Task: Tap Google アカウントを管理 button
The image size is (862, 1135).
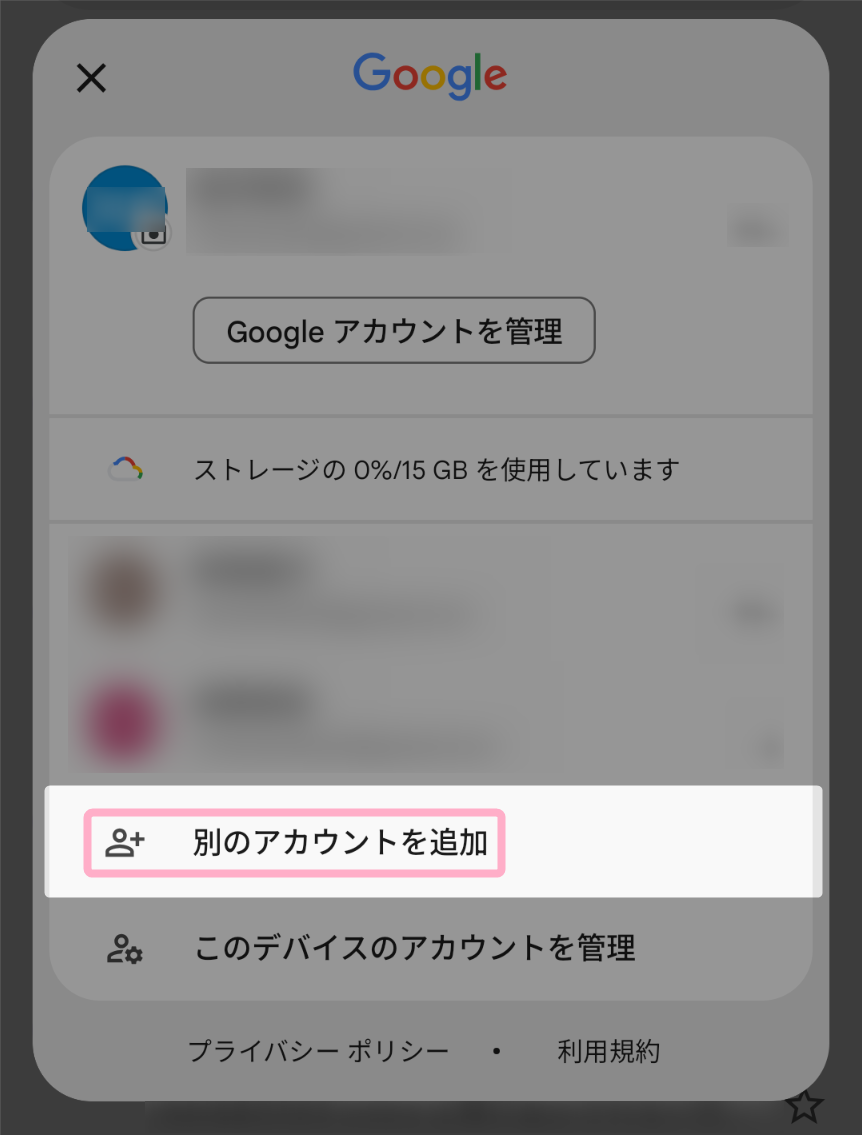Action: click(x=394, y=331)
